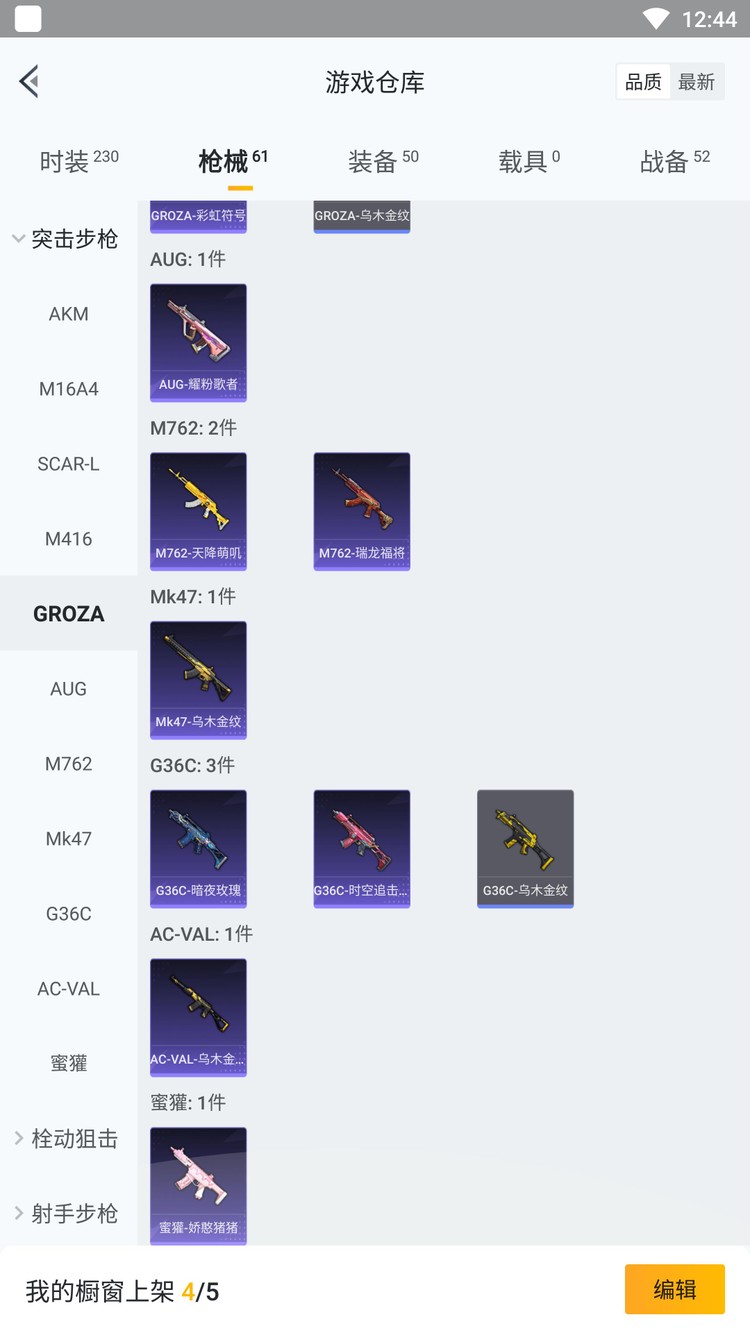The width and height of the screenshot is (750, 1333).
Task: Expand the 栓动狙击 category
Action: 66,1138
